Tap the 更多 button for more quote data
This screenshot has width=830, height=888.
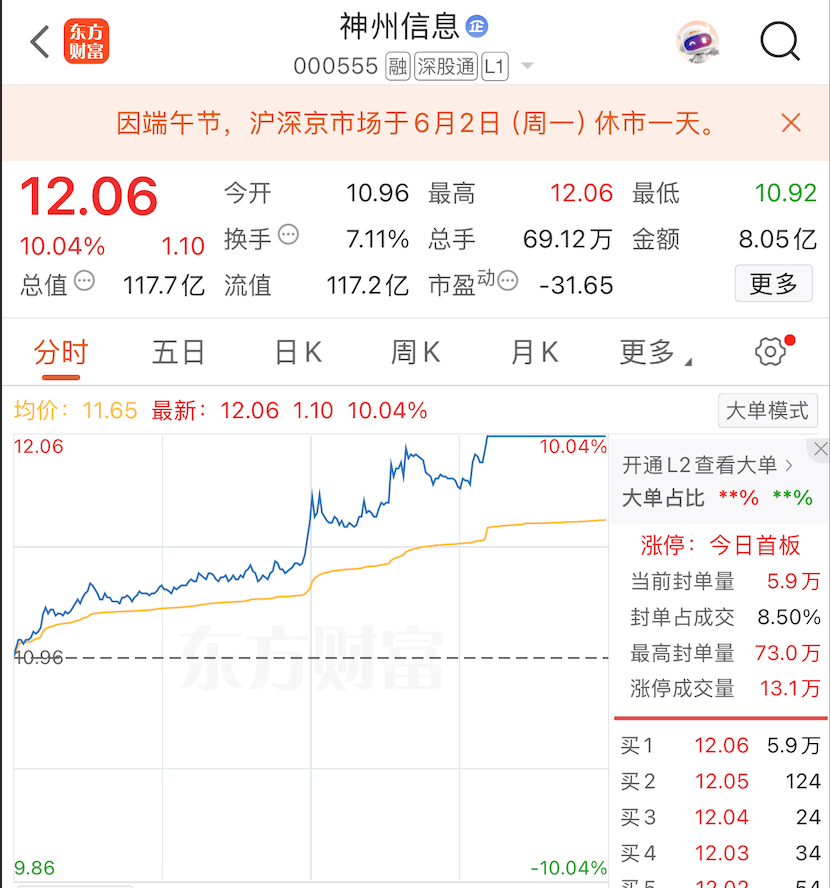(773, 284)
